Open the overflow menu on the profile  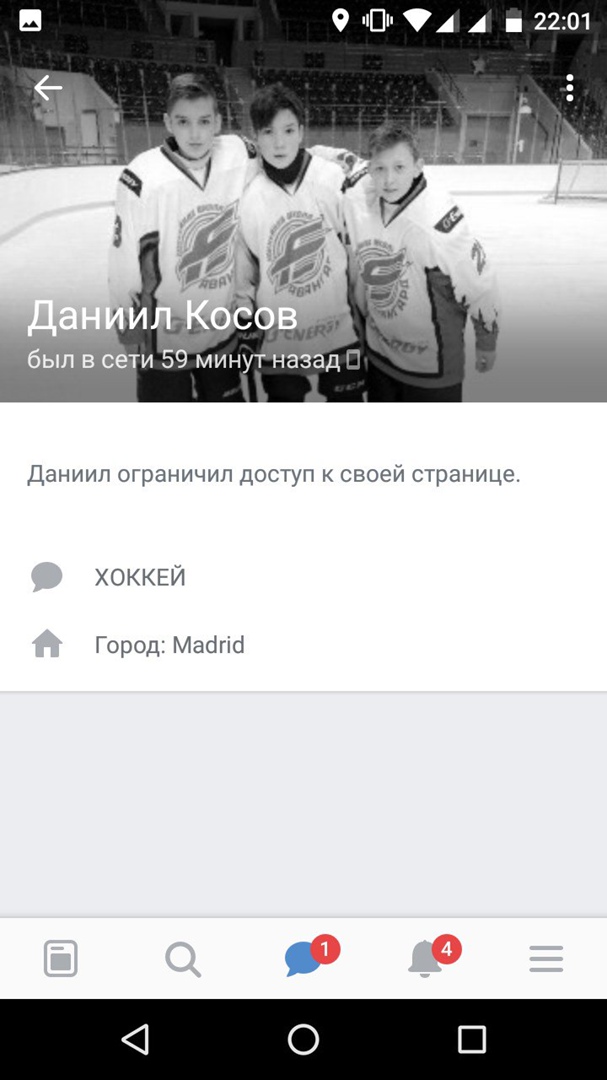tap(569, 88)
